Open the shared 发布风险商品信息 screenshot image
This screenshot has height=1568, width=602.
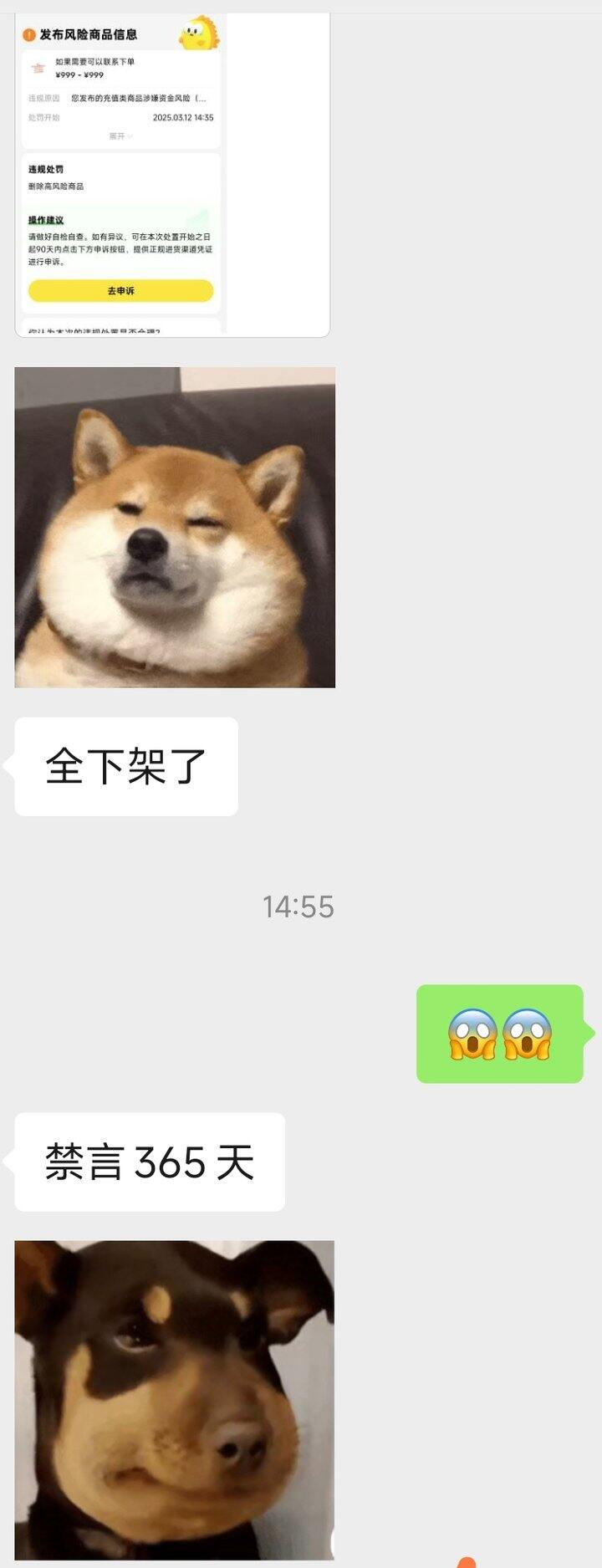[172, 174]
